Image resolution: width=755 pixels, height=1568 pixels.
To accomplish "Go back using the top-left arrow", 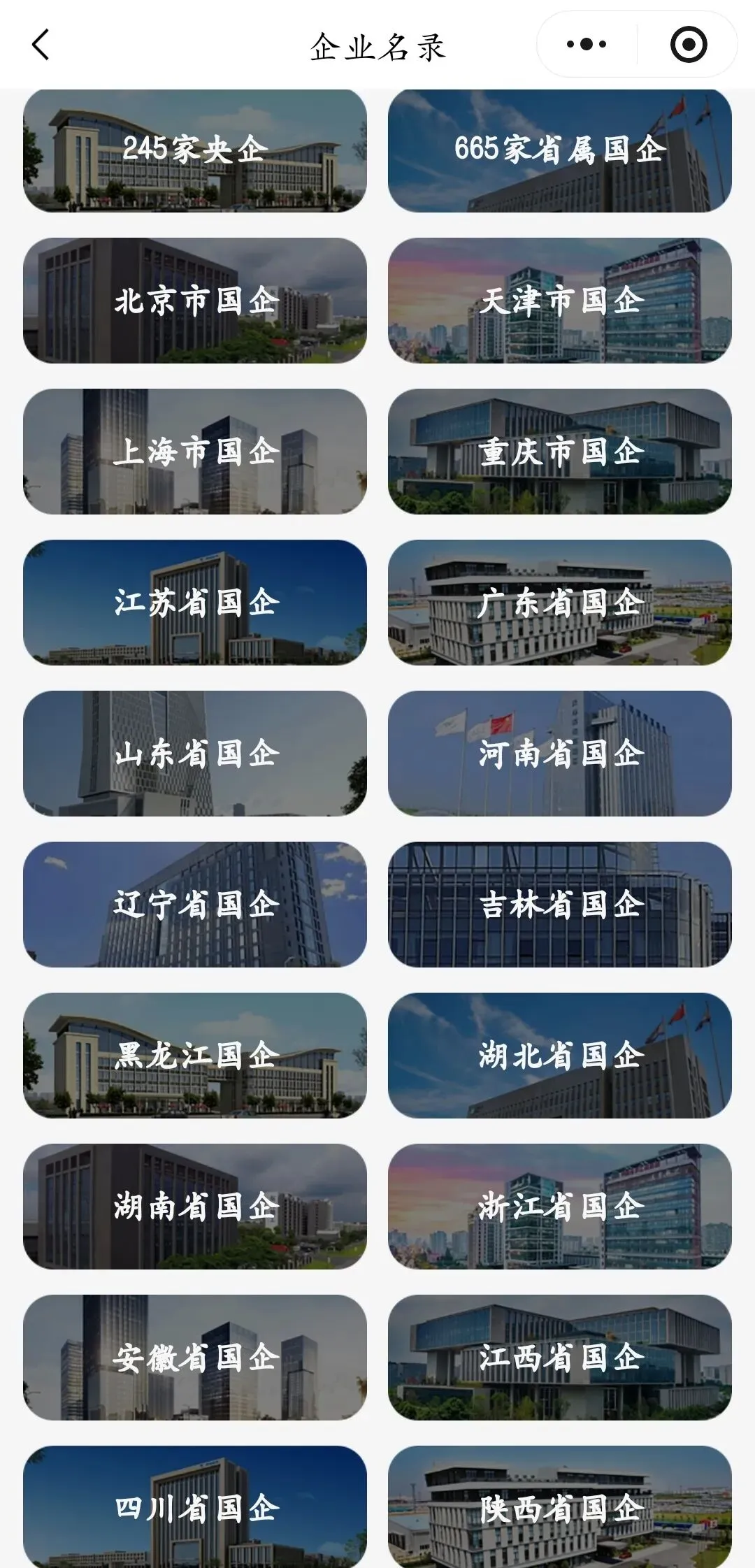I will tap(41, 45).
